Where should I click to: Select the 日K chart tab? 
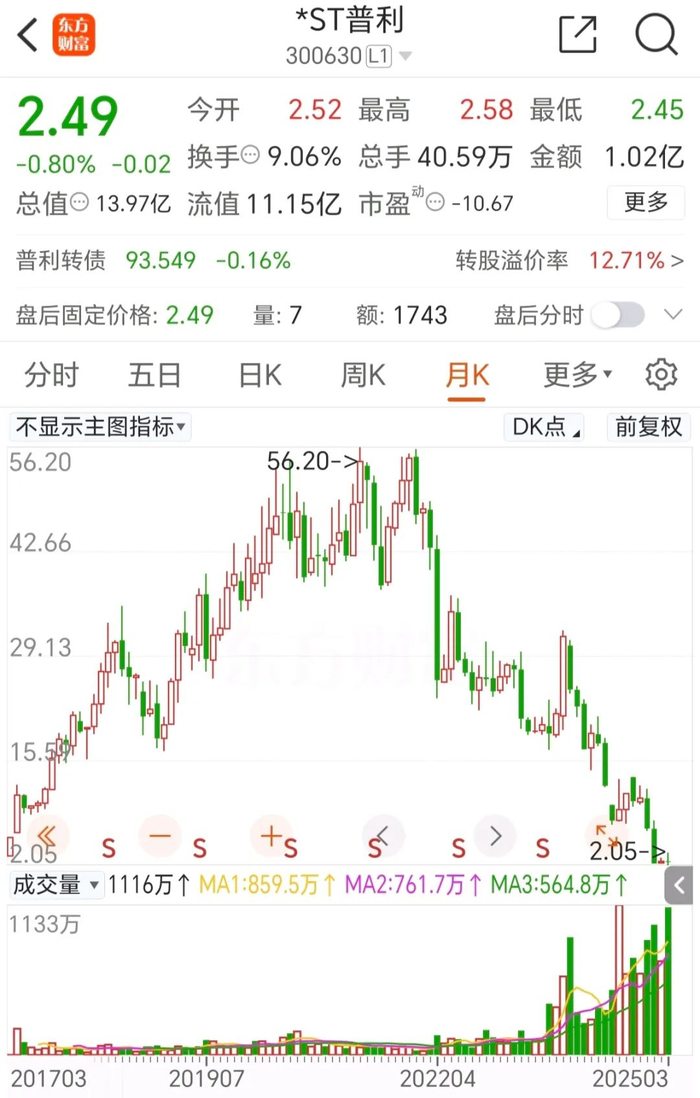point(260,375)
